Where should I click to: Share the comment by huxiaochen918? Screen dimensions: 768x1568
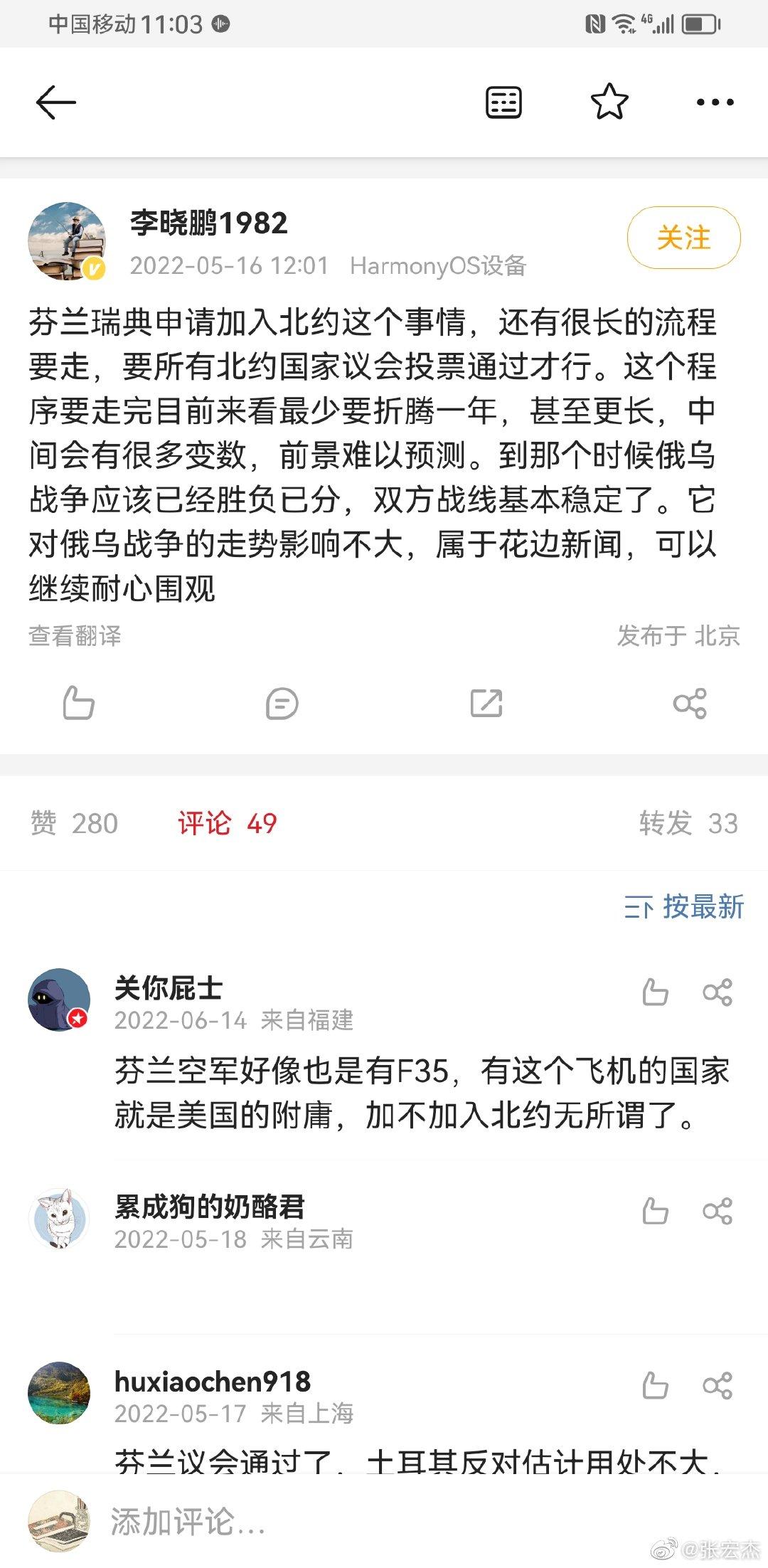tap(717, 1385)
